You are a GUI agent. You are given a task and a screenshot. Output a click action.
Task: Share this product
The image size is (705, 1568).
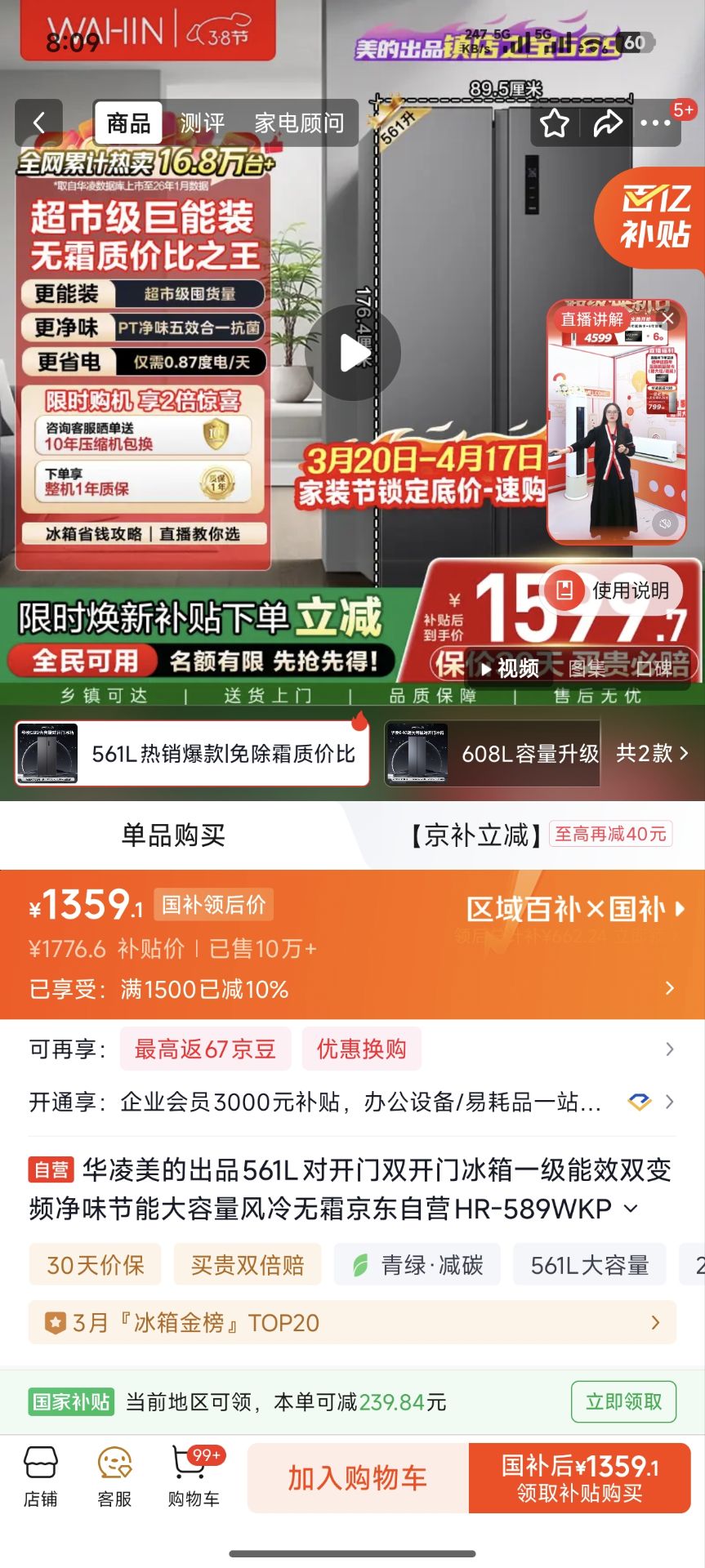click(608, 123)
